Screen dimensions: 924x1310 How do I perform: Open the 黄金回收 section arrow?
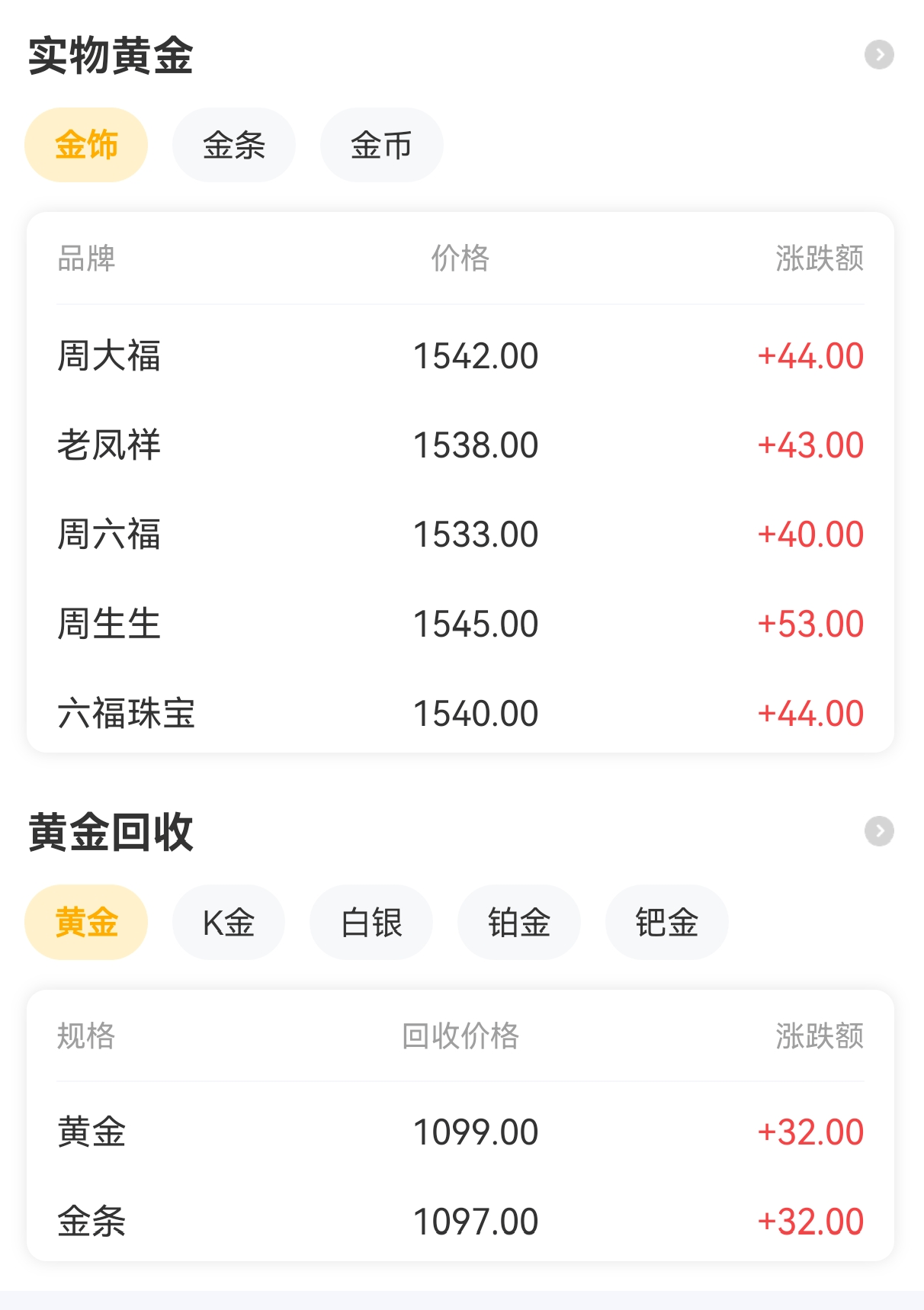[879, 831]
